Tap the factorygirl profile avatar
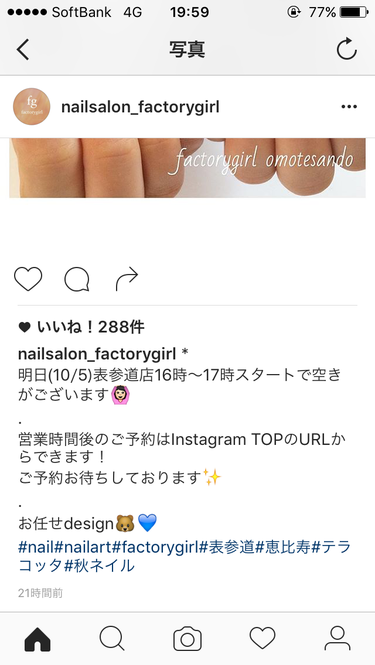Screen dimensions: 375x665 coord(32,106)
